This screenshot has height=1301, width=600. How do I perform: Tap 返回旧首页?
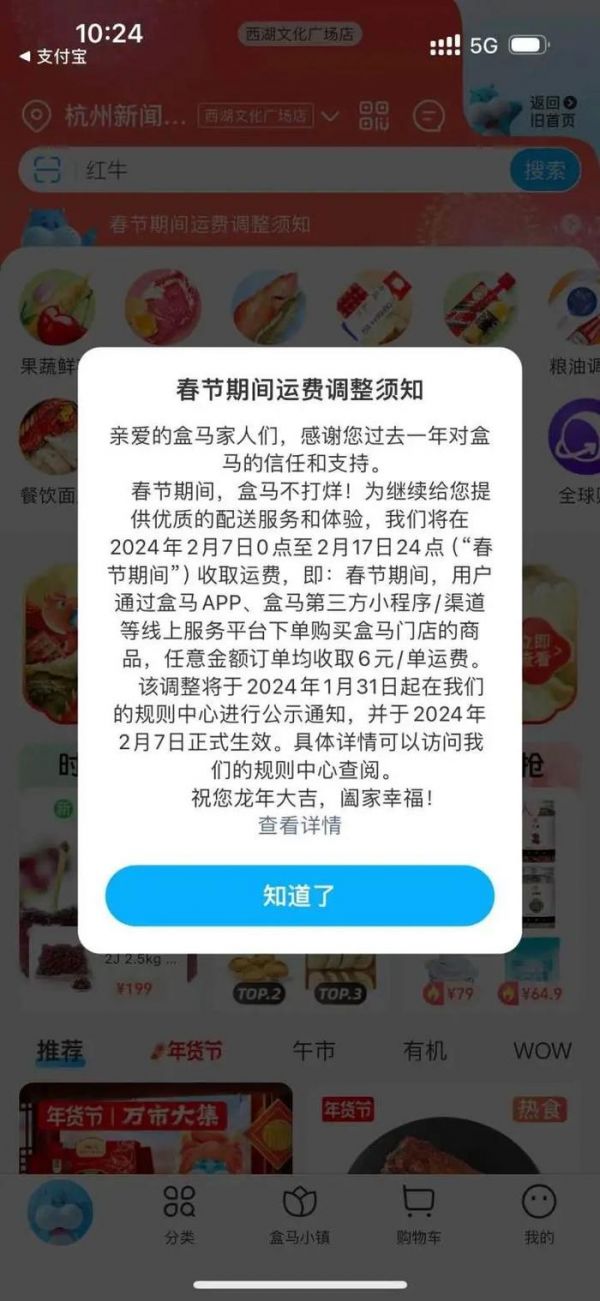click(552, 111)
